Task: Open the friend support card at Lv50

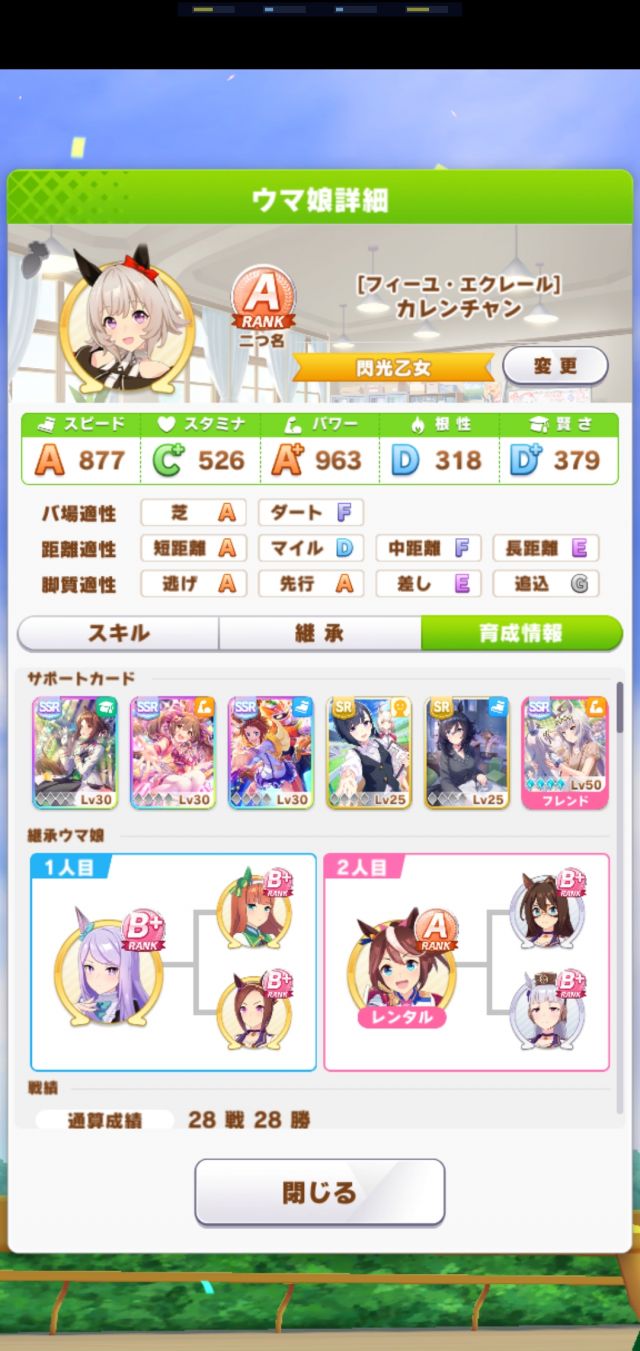Action: point(565,752)
